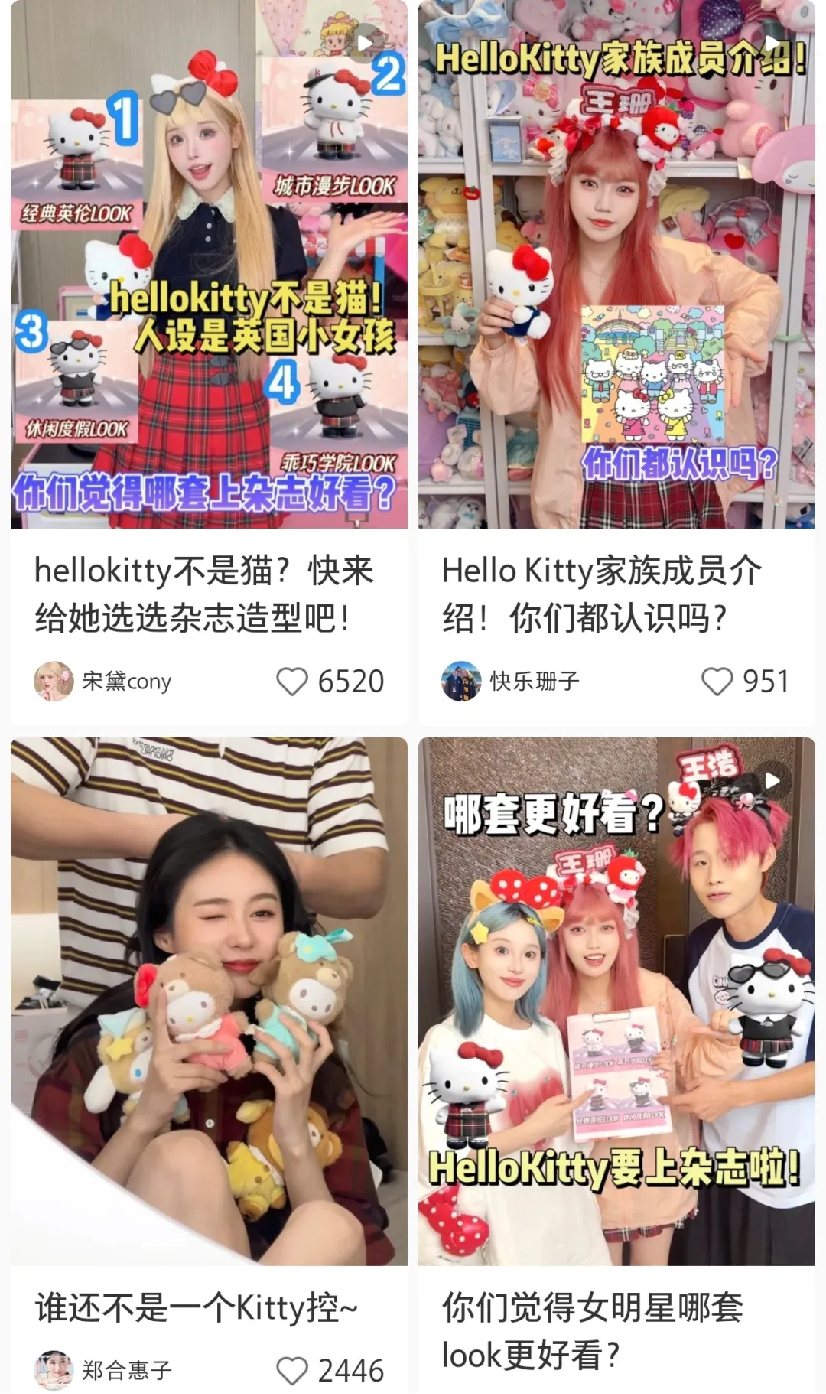Image resolution: width=826 pixels, height=1394 pixels.
Task: Open the '谁还不是一个Kitty控' post
Action: pyautogui.click(x=209, y=1000)
